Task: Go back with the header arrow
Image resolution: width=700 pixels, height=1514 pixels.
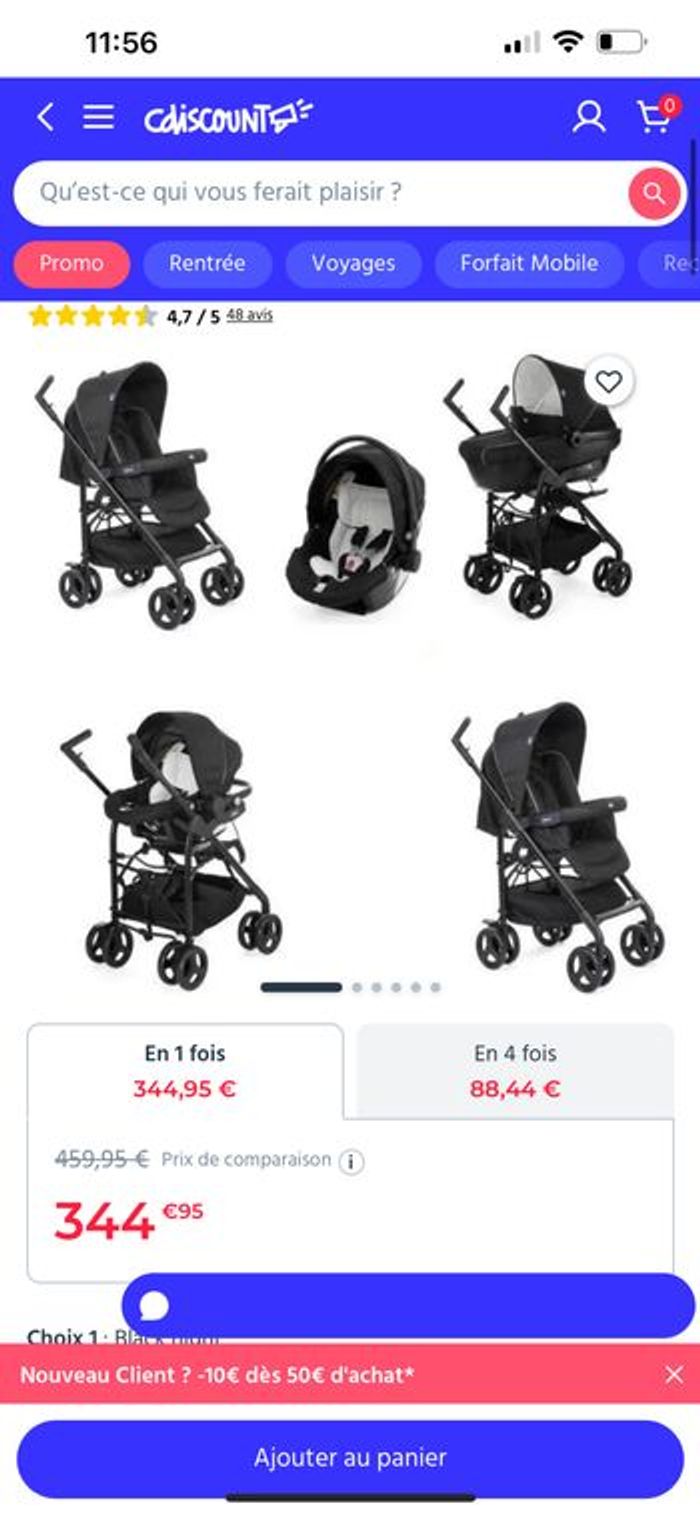Action: tap(45, 117)
